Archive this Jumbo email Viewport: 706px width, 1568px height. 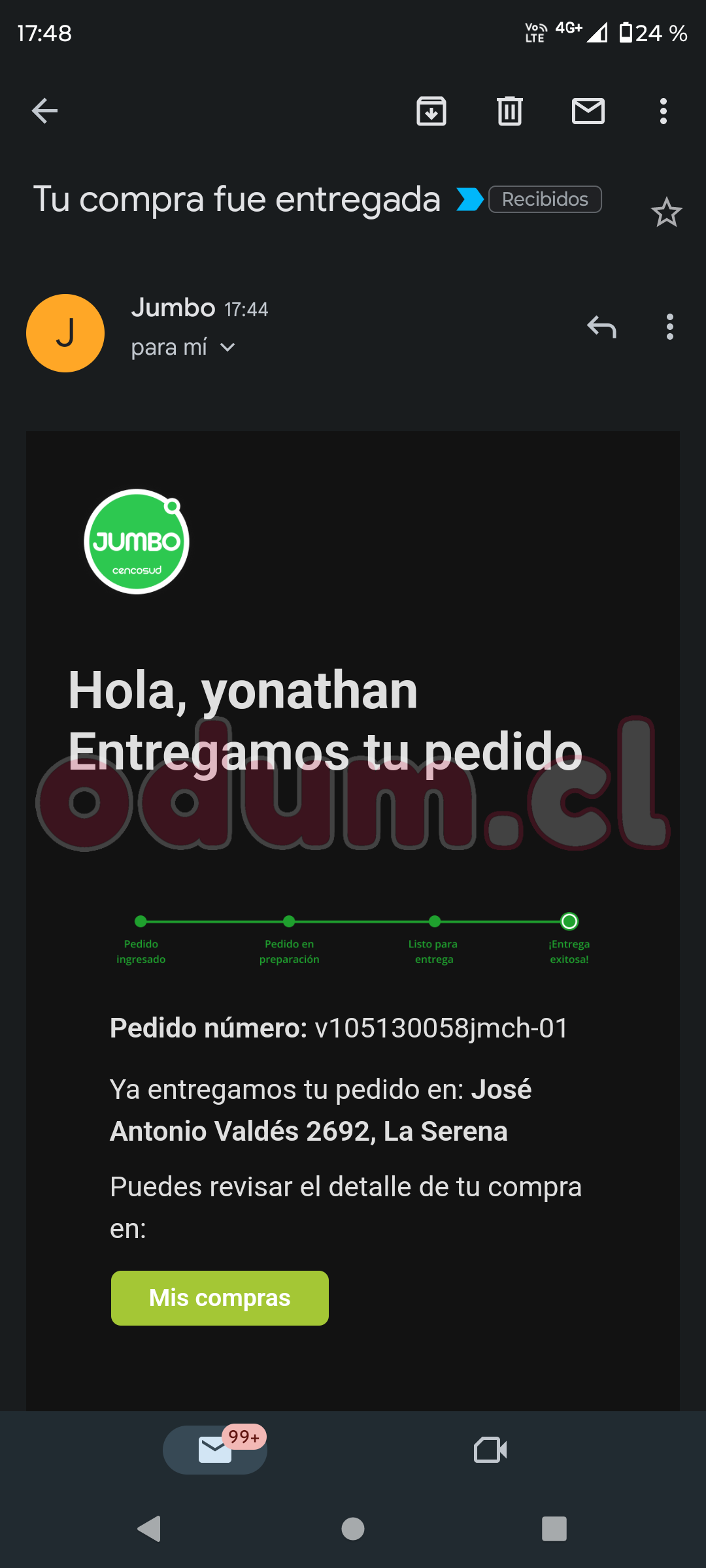[x=431, y=111]
